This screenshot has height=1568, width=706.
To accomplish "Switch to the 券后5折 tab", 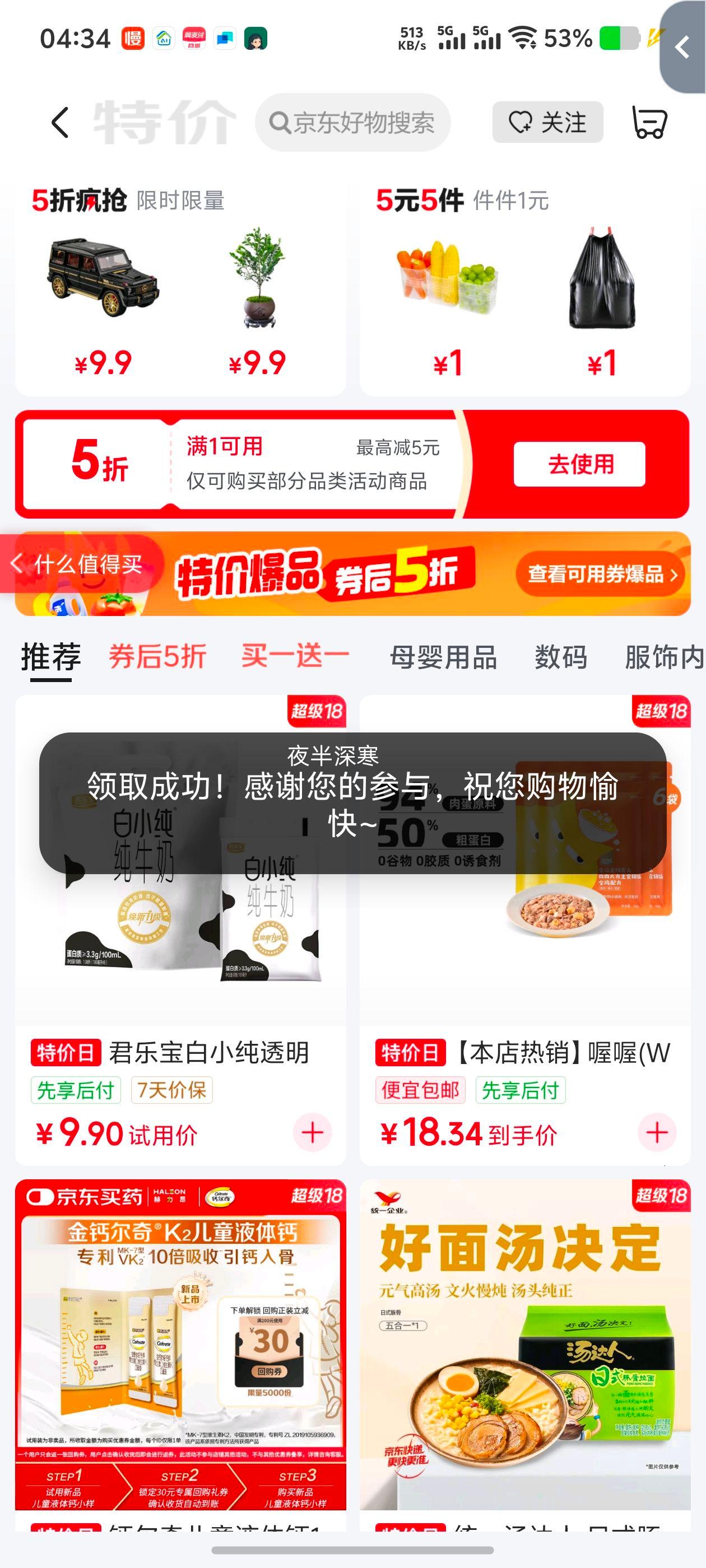I will [x=154, y=657].
